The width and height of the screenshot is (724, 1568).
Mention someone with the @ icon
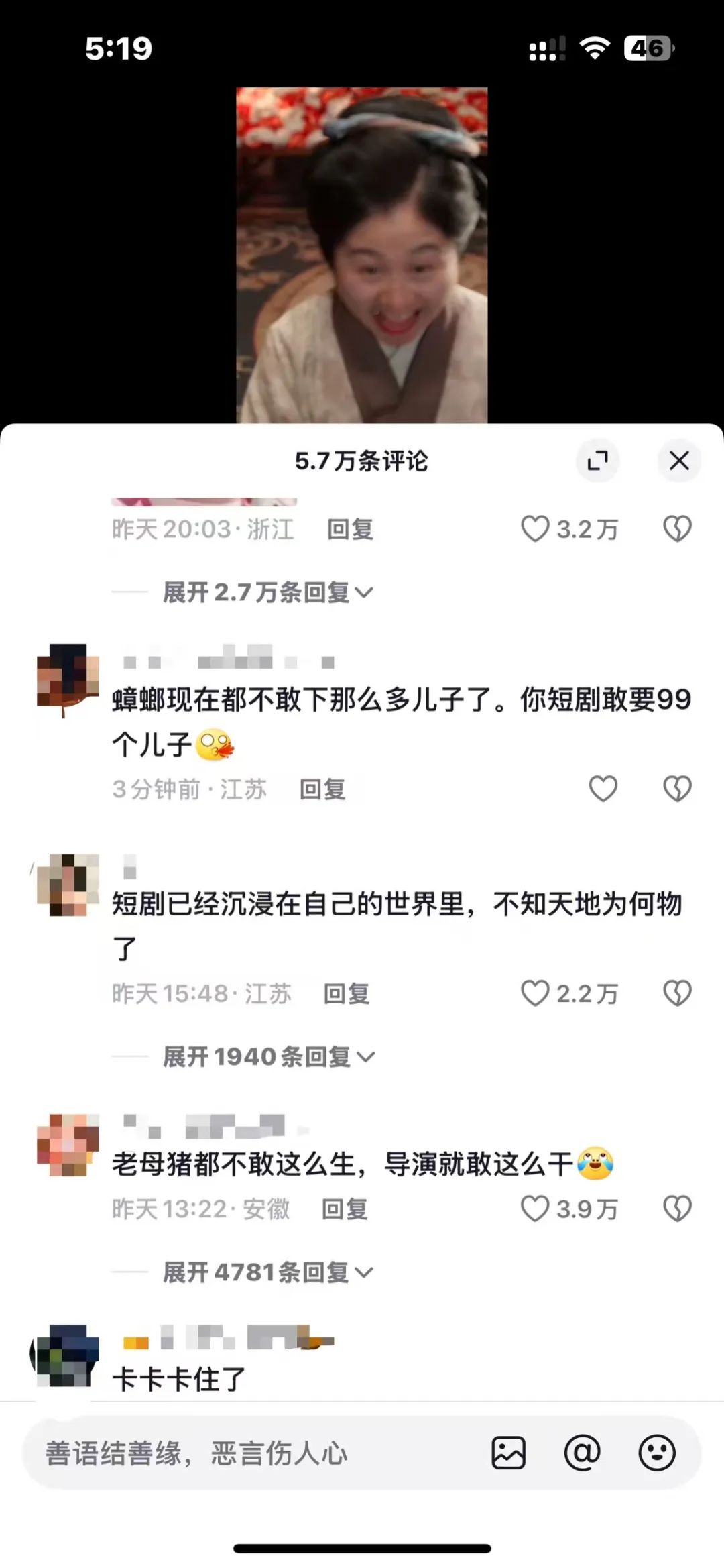point(582,1453)
